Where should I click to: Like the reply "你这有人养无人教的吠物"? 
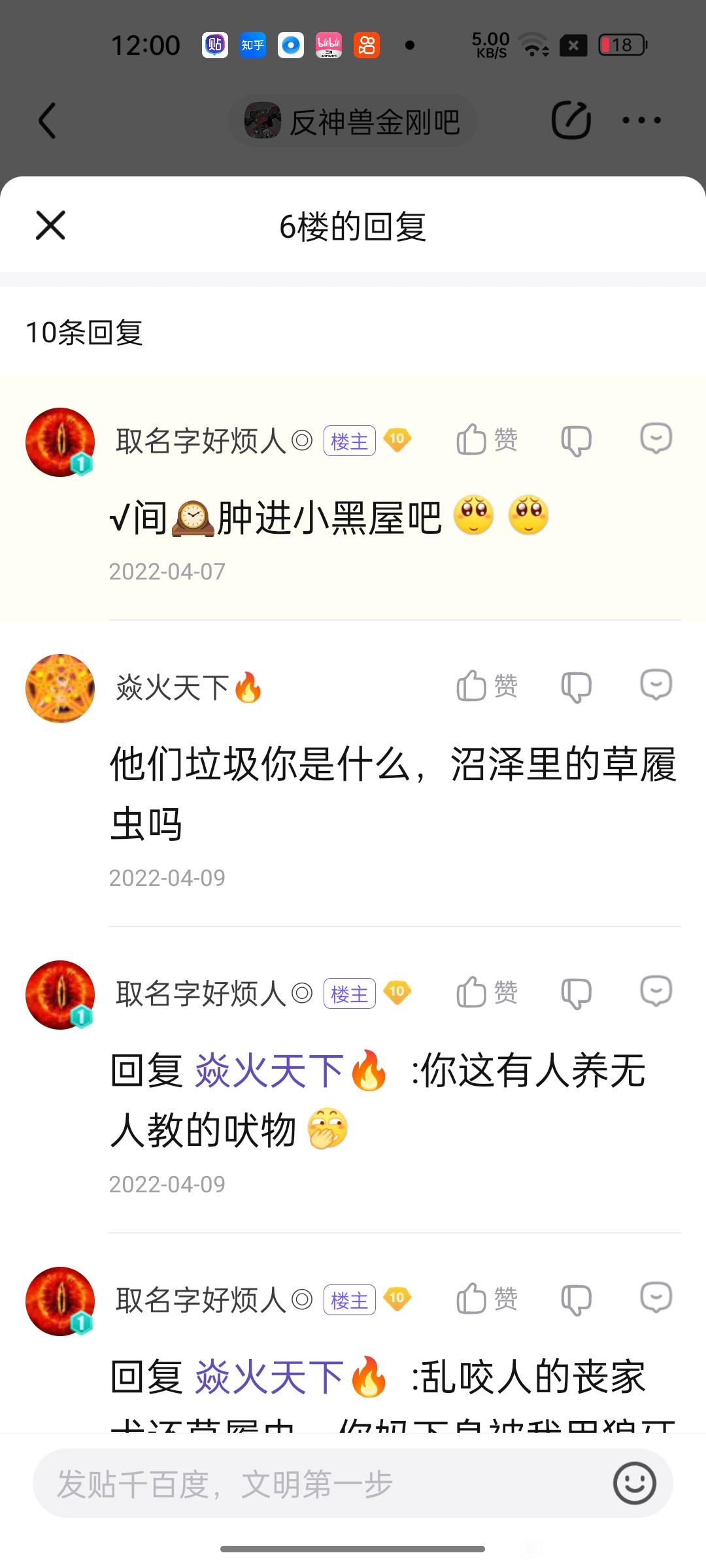click(x=486, y=992)
